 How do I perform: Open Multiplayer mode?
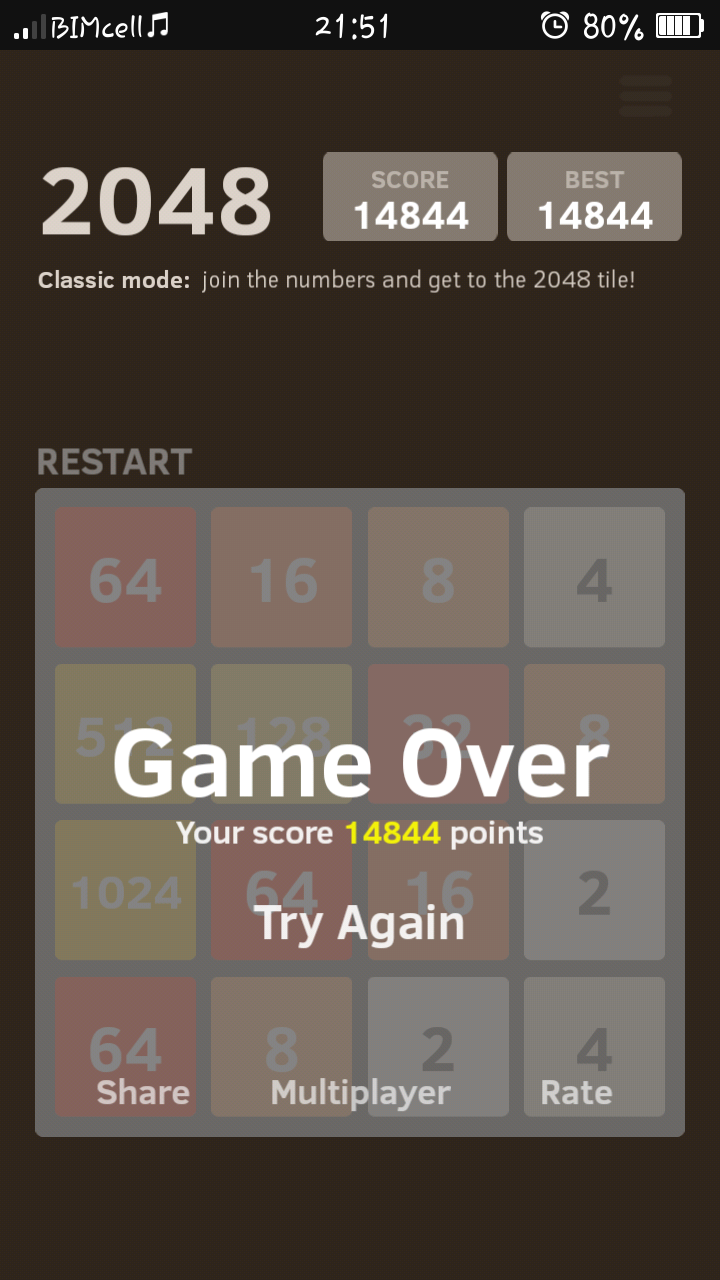[360, 1092]
